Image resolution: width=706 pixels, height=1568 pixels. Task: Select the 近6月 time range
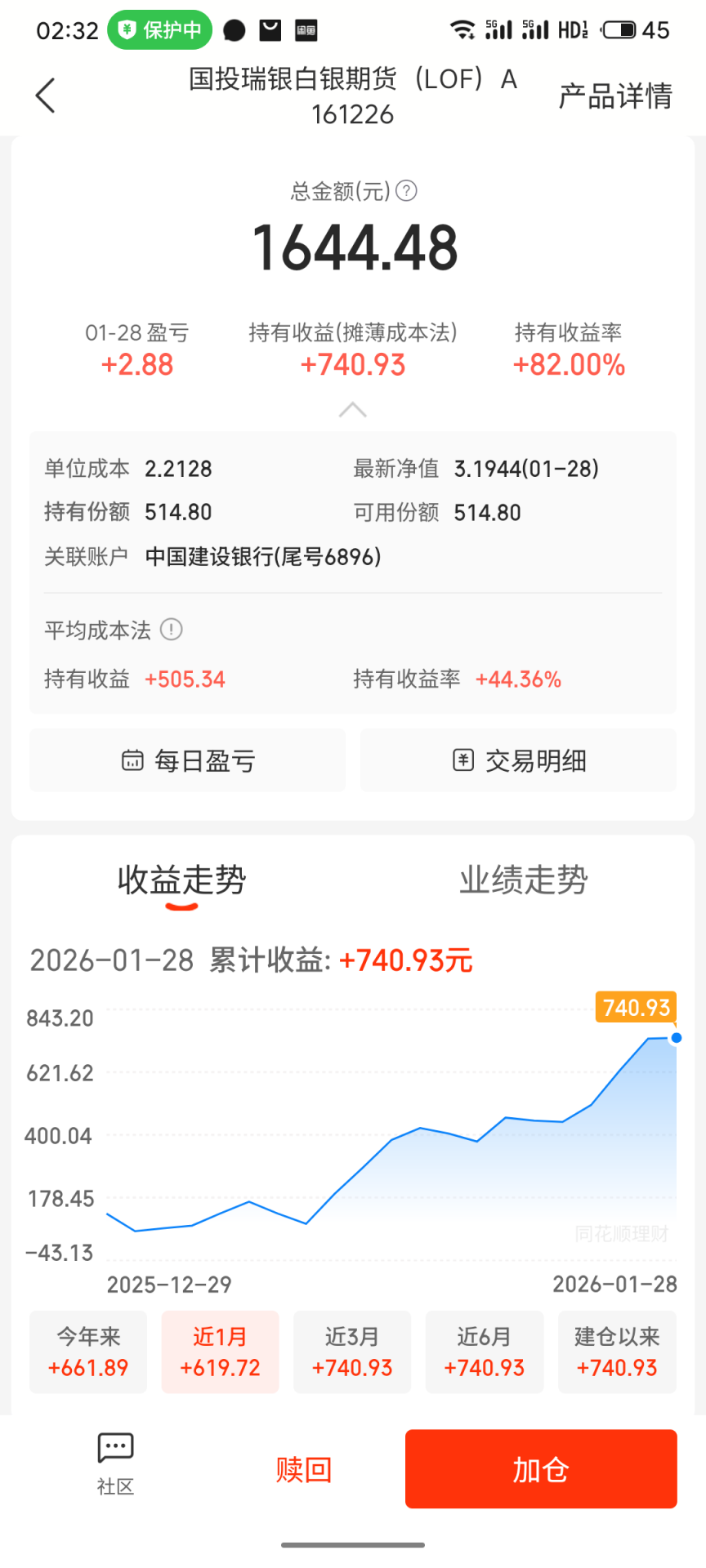(x=484, y=1352)
